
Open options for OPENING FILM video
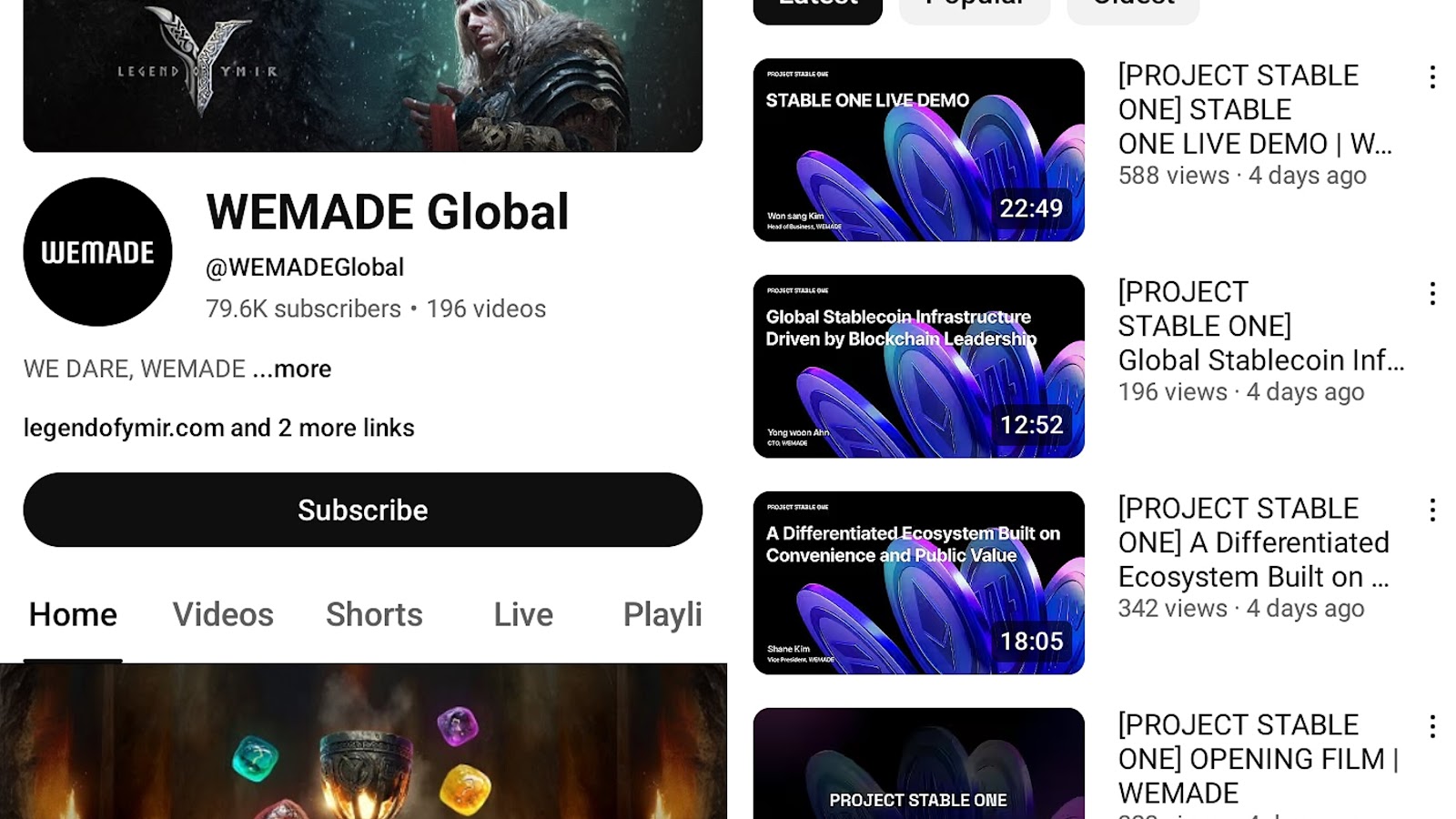pyautogui.click(x=1432, y=726)
